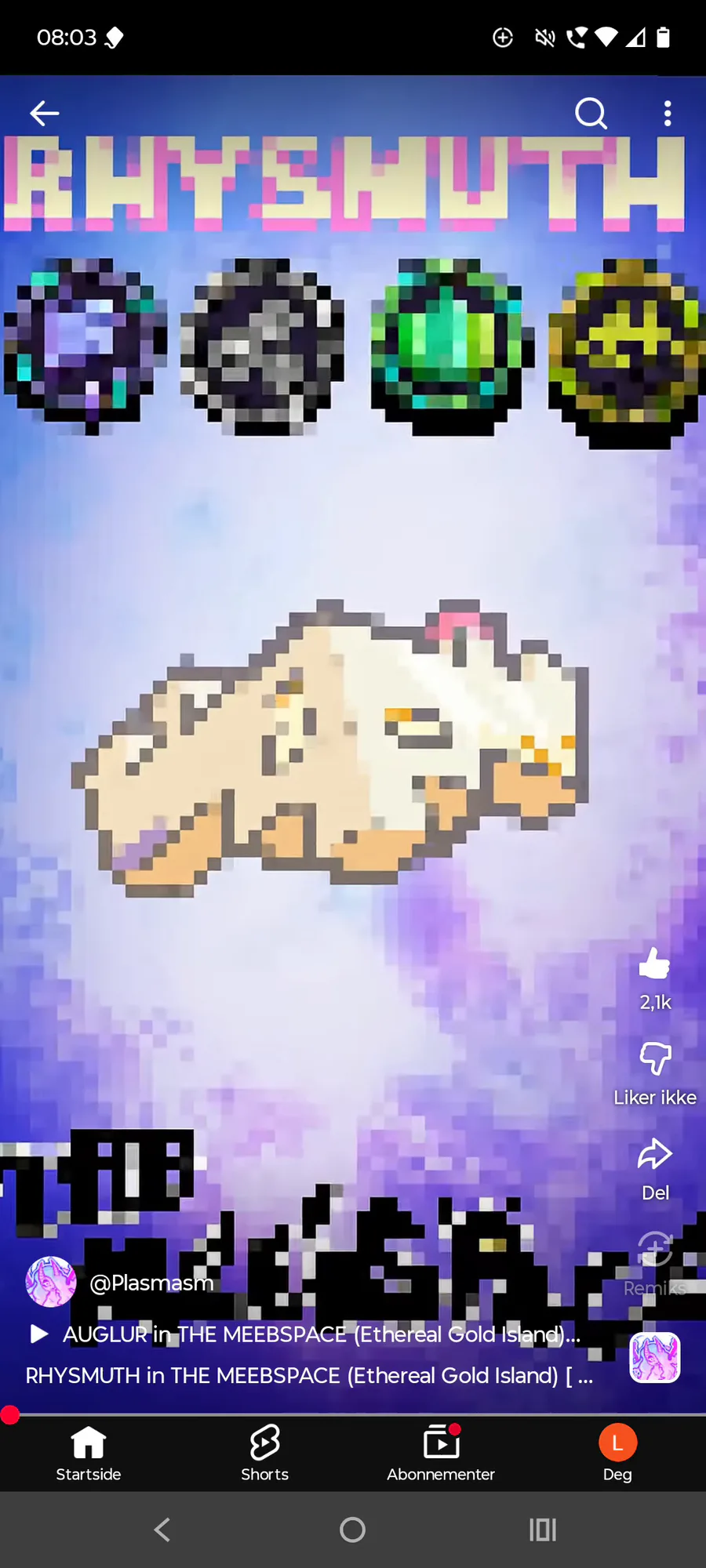Switch to the Startside tab
Image resolution: width=706 pixels, height=1568 pixels.
point(89,1454)
